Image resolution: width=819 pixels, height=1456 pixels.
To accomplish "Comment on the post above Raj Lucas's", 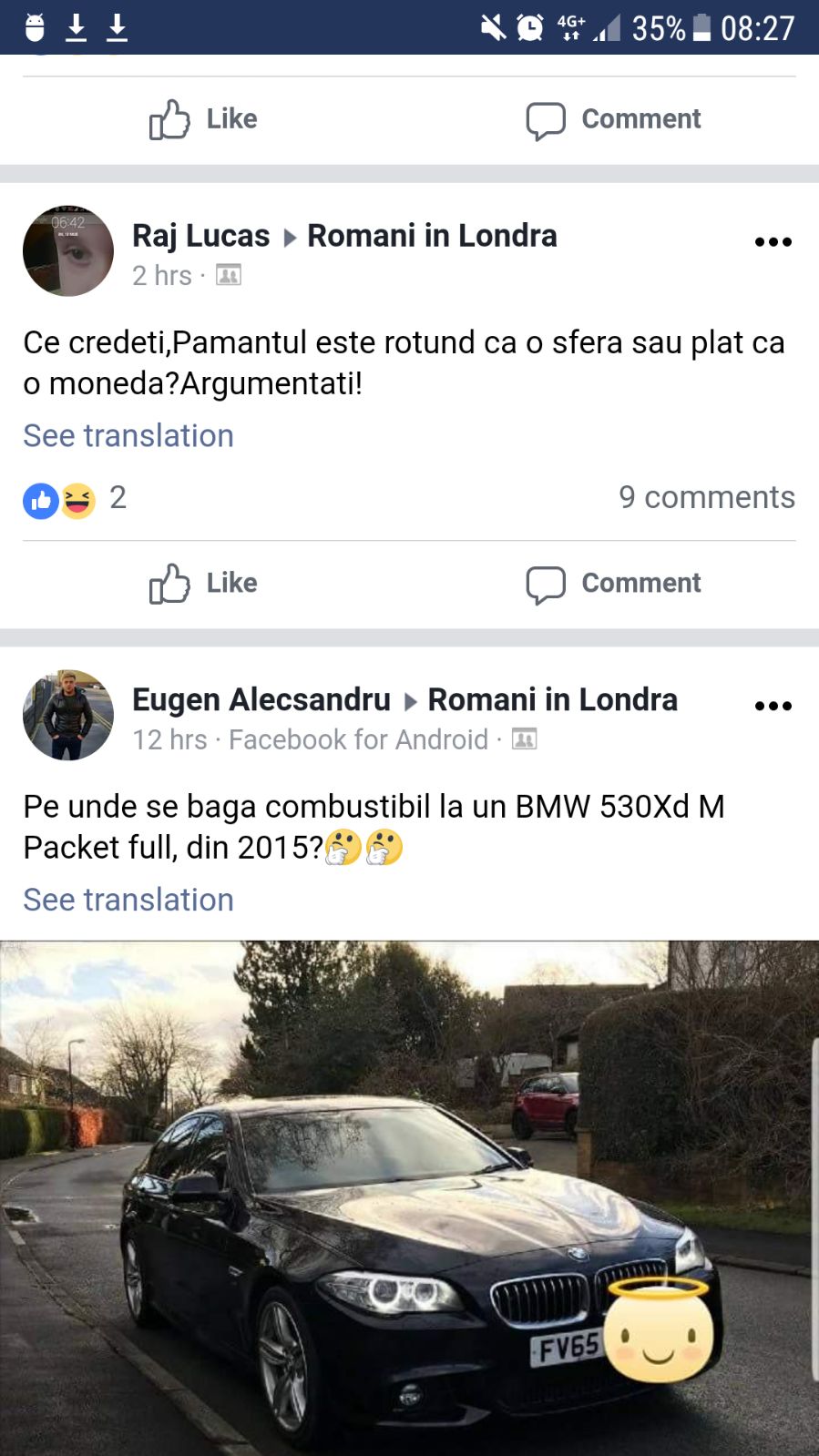I will point(613,119).
